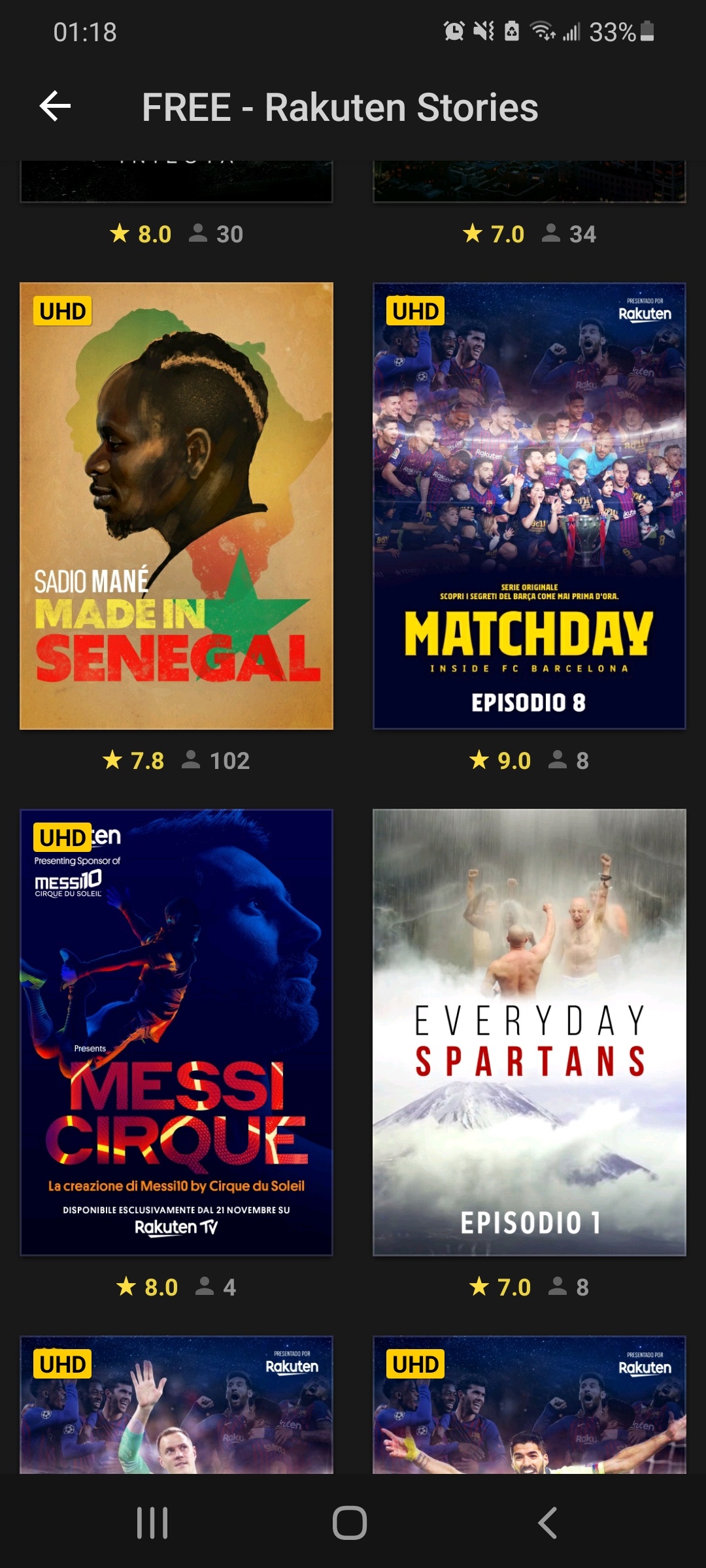The height and width of the screenshot is (1568, 706).
Task: Open Sadio Mané Made in Senegal
Action: point(176,506)
